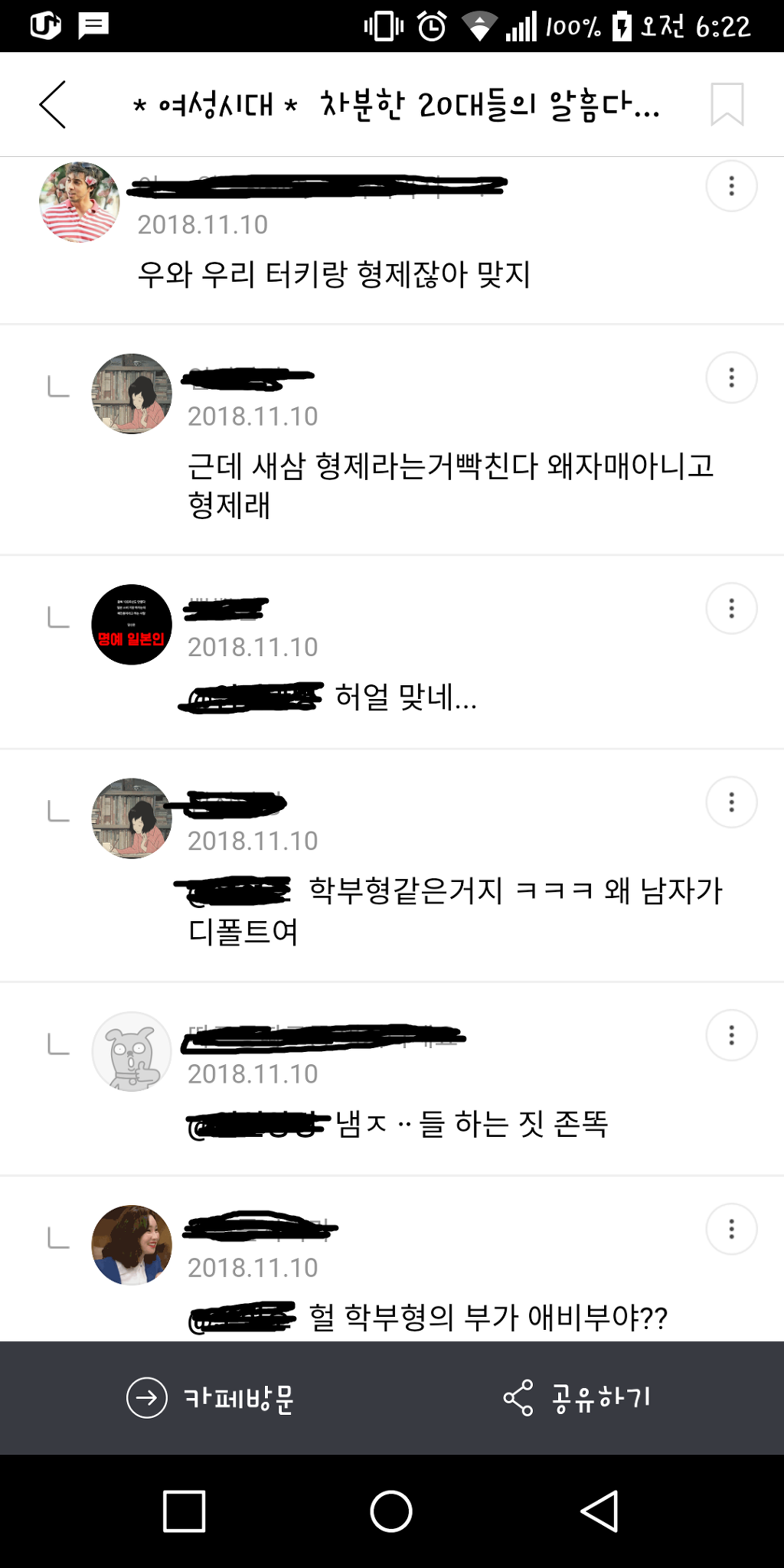Open recent apps with the square button

[x=185, y=1512]
